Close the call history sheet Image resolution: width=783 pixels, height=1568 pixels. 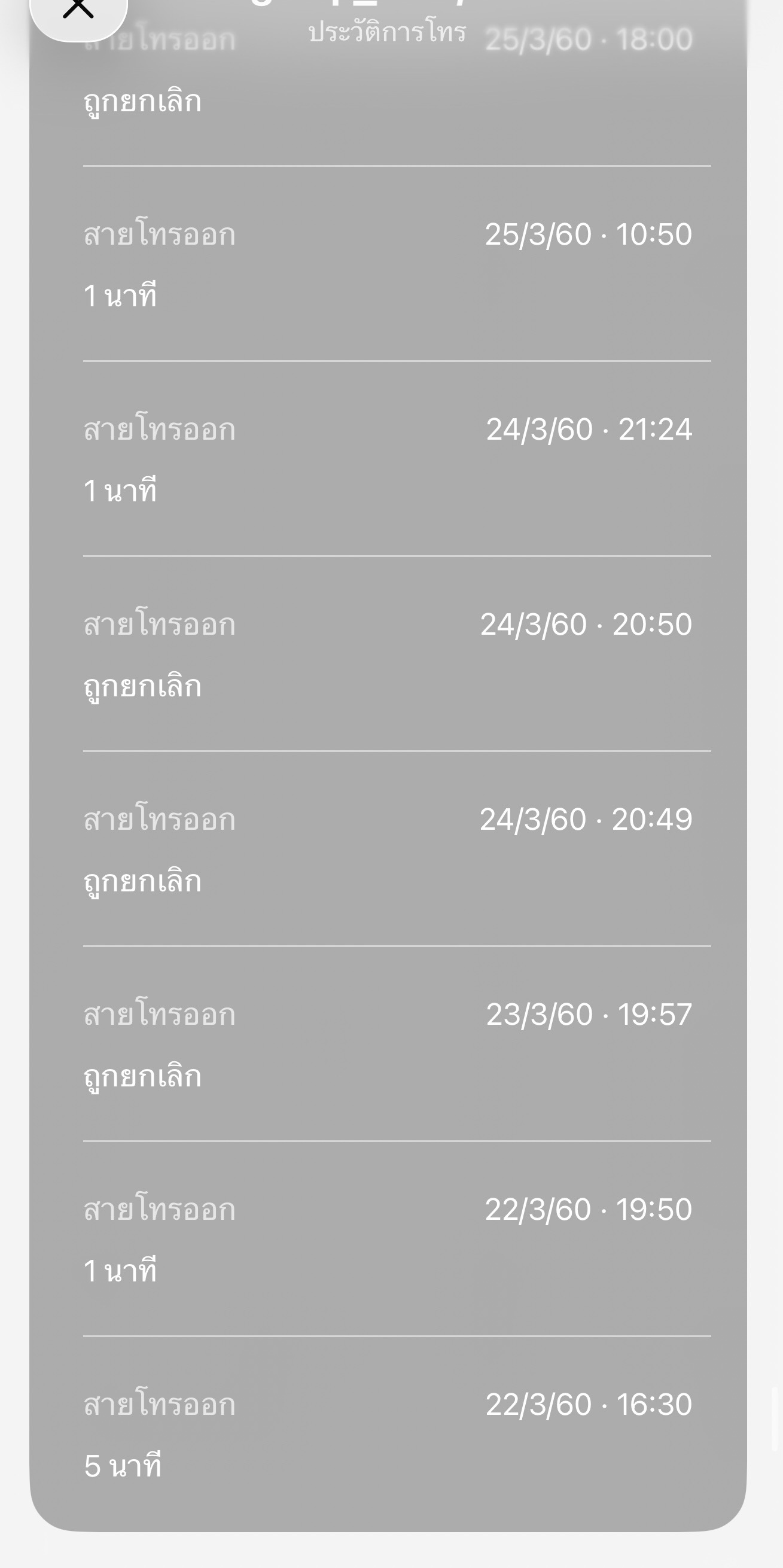pos(78,11)
